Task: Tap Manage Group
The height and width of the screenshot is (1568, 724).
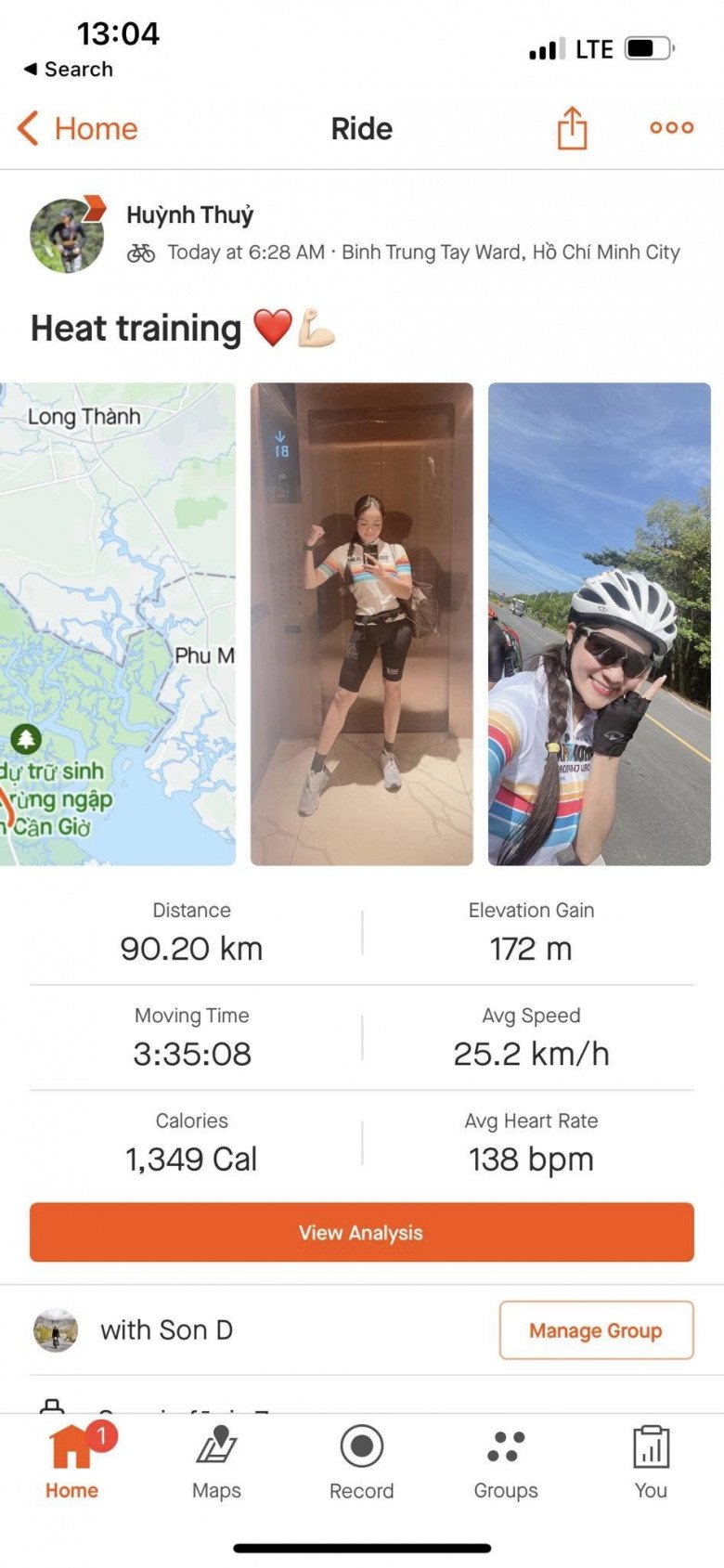Action: click(x=596, y=1330)
